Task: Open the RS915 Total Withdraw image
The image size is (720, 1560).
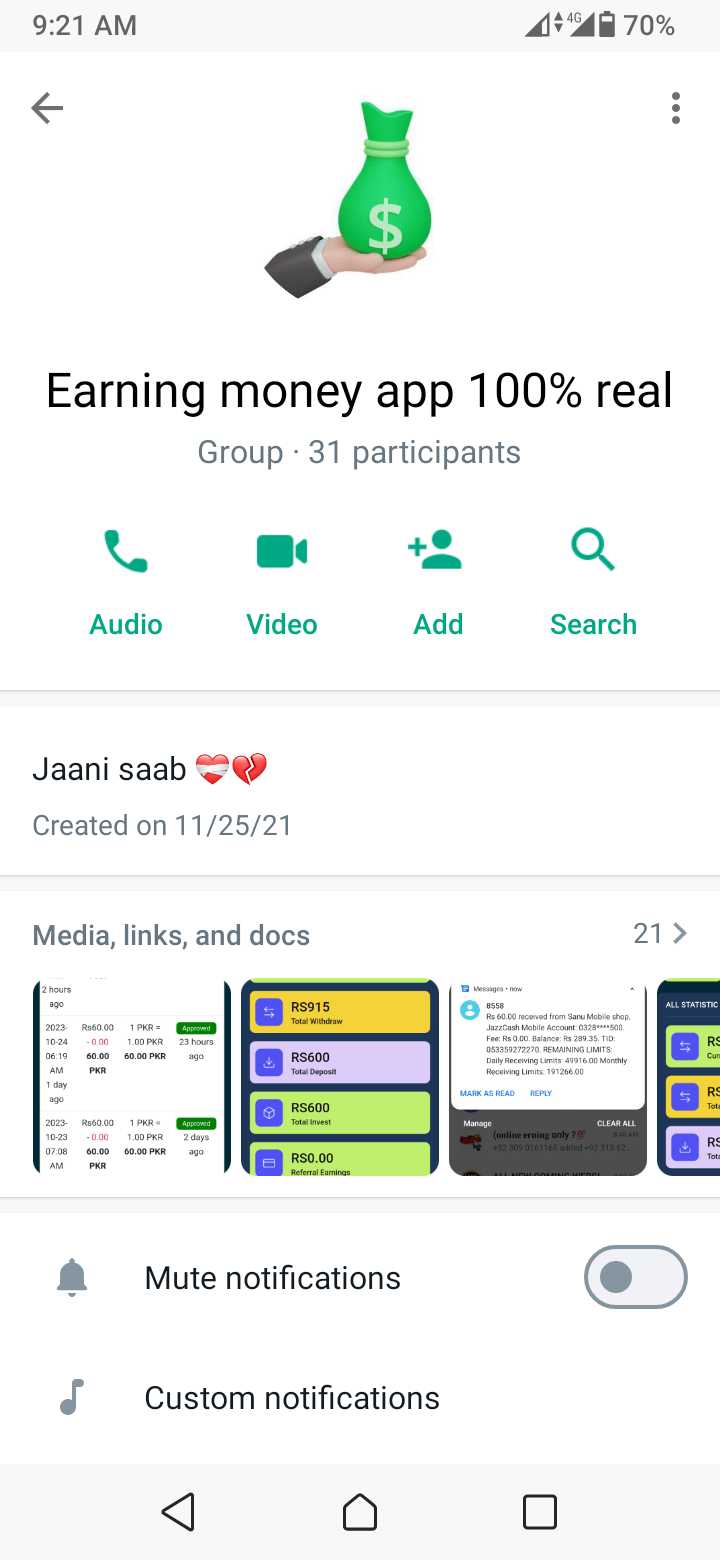Action: pyautogui.click(x=340, y=1077)
